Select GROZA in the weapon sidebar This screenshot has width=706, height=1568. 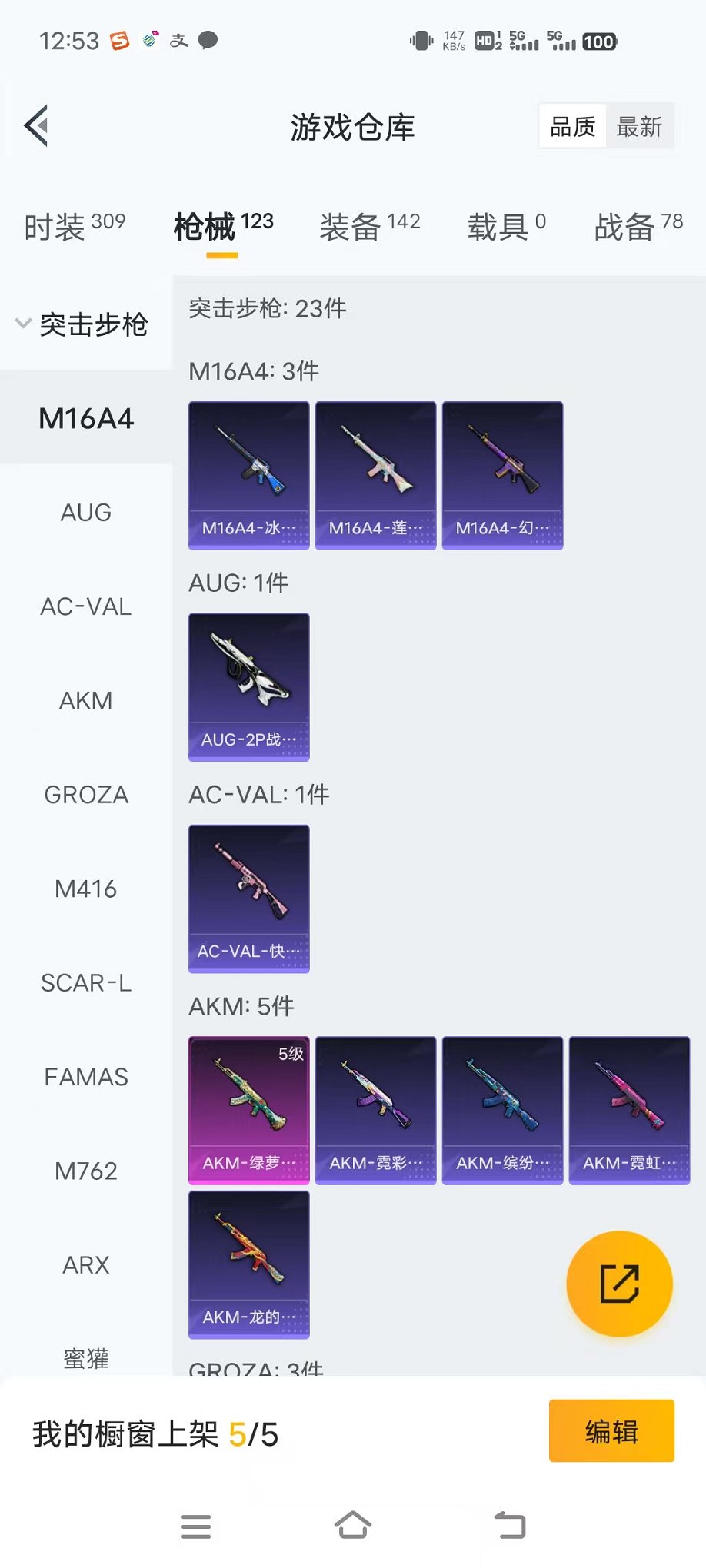click(x=86, y=795)
